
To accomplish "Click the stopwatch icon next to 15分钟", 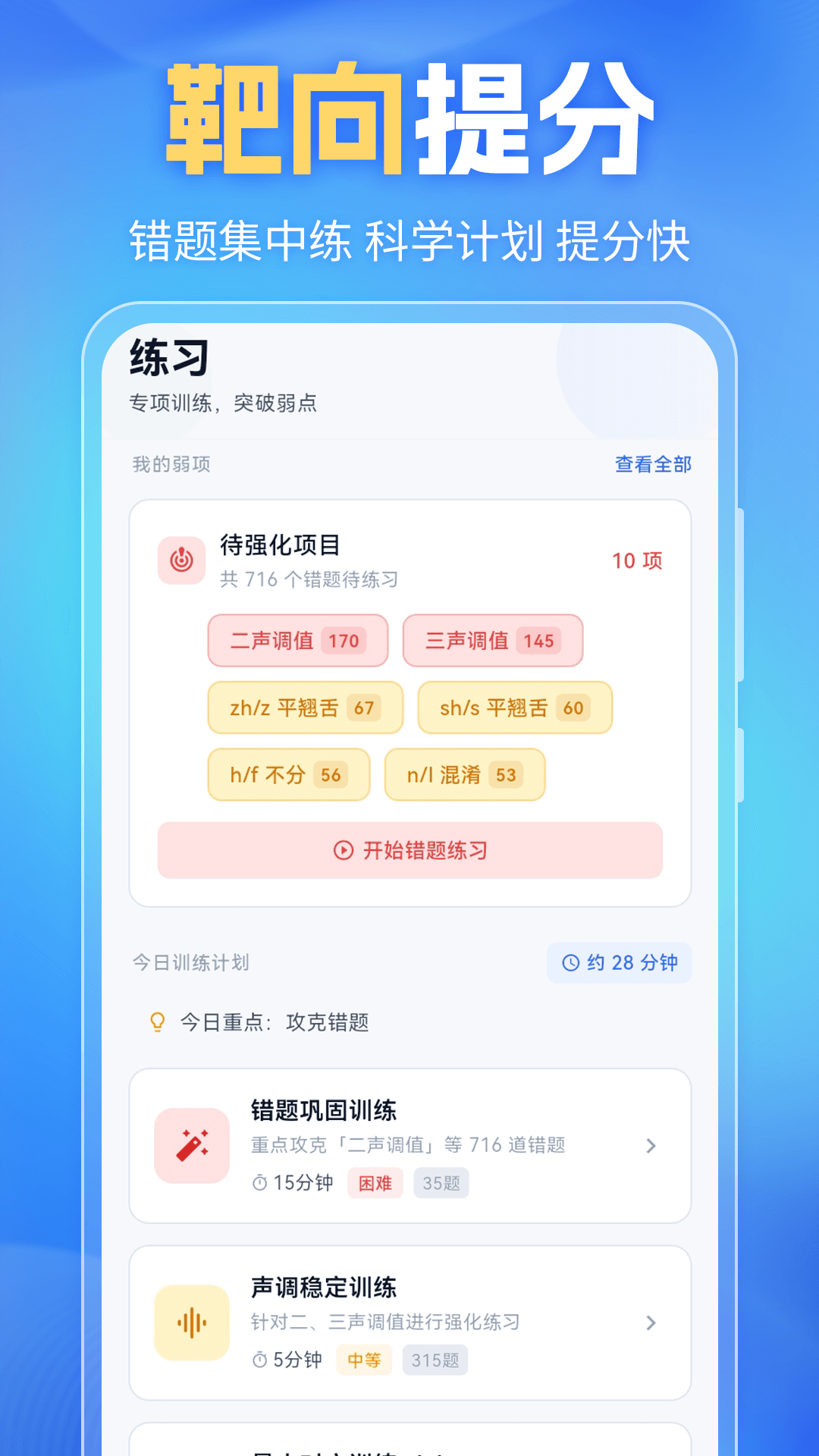I will tap(259, 1182).
